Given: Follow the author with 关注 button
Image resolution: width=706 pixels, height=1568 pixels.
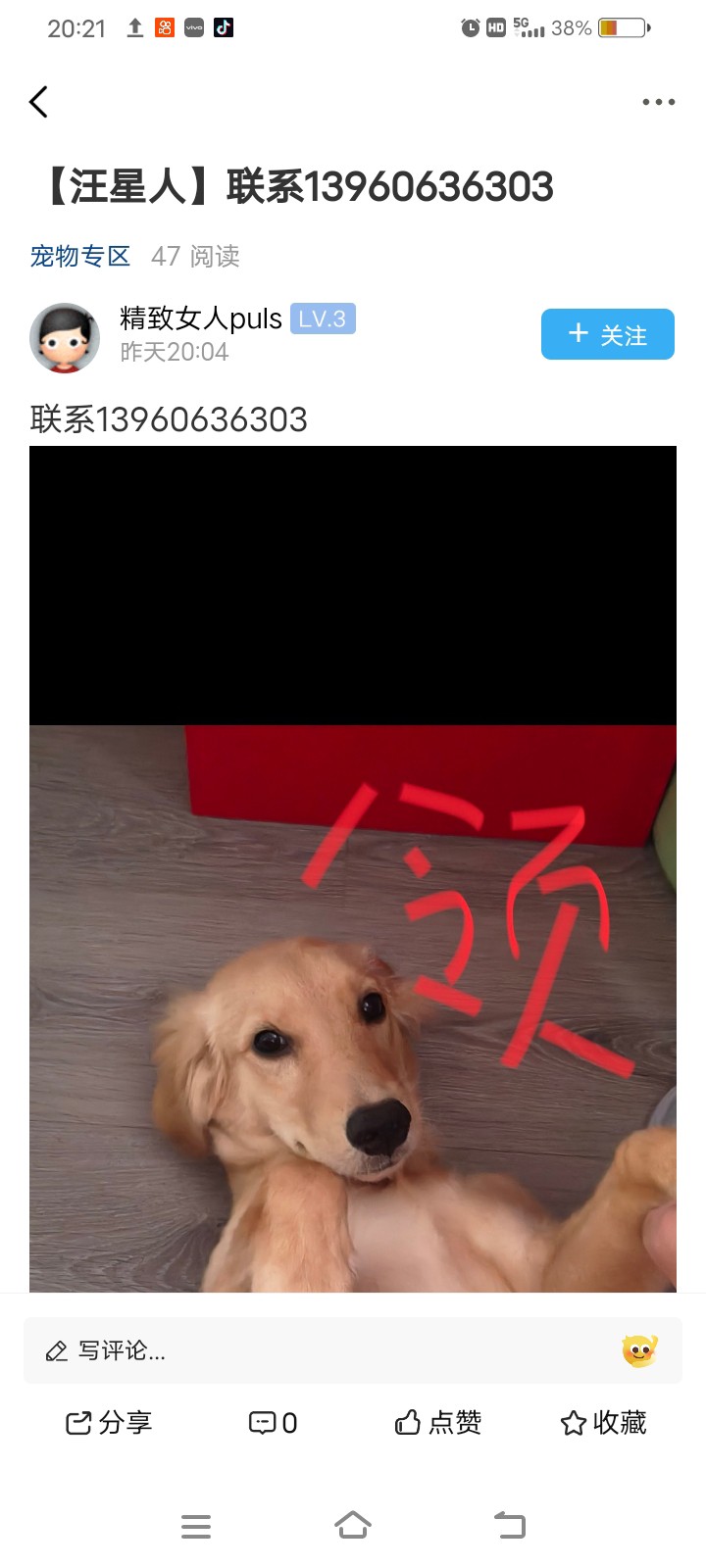Looking at the screenshot, I should coord(607,334).
